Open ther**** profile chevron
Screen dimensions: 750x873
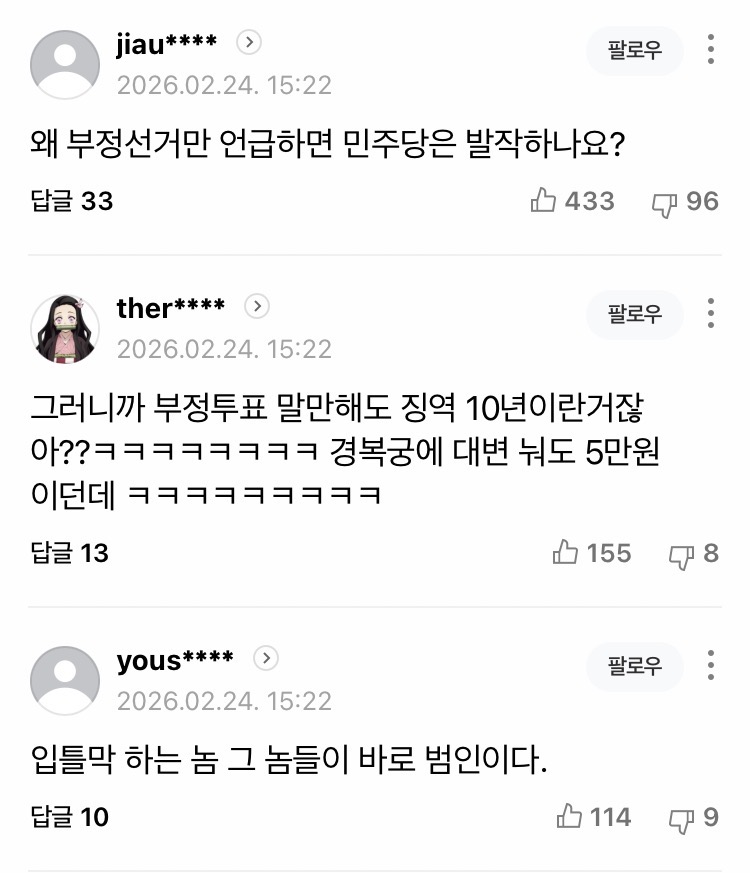coord(258,307)
